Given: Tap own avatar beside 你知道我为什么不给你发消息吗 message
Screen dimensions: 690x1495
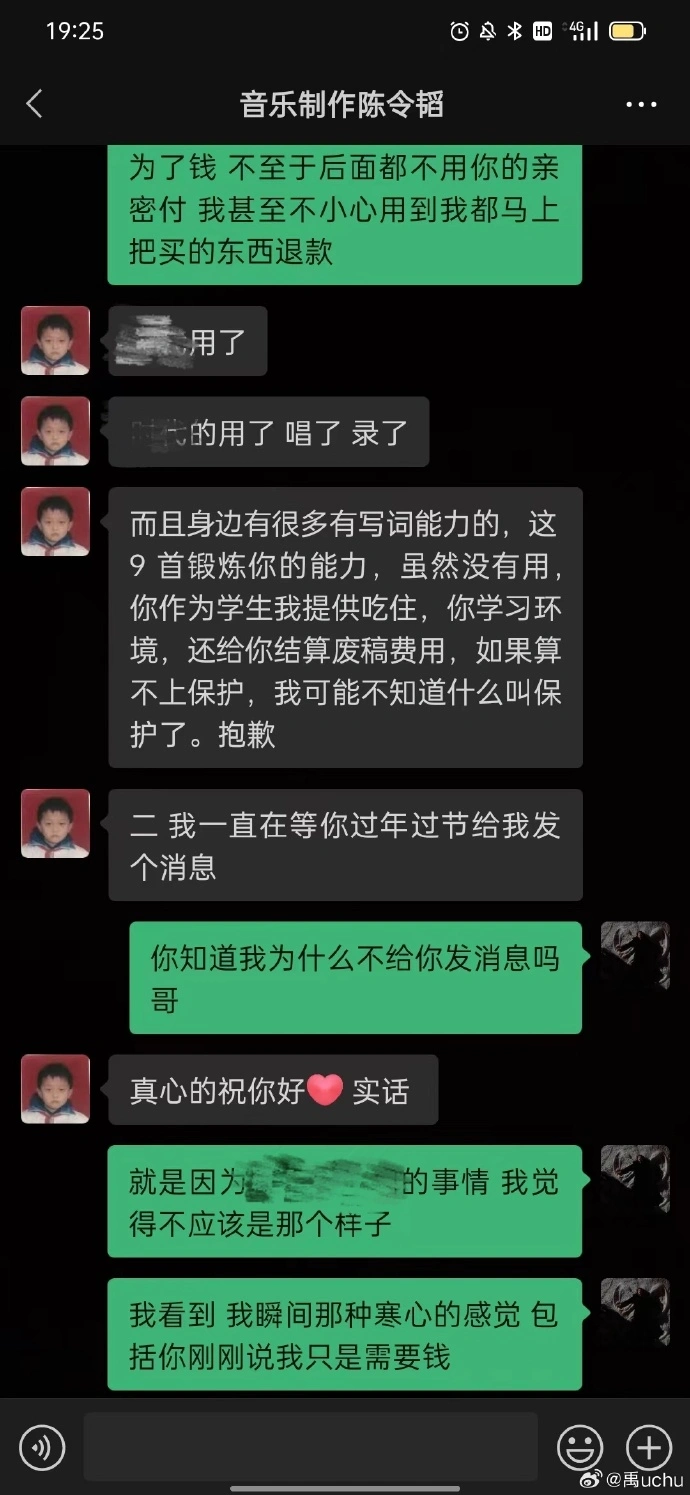Looking at the screenshot, I should click(634, 955).
